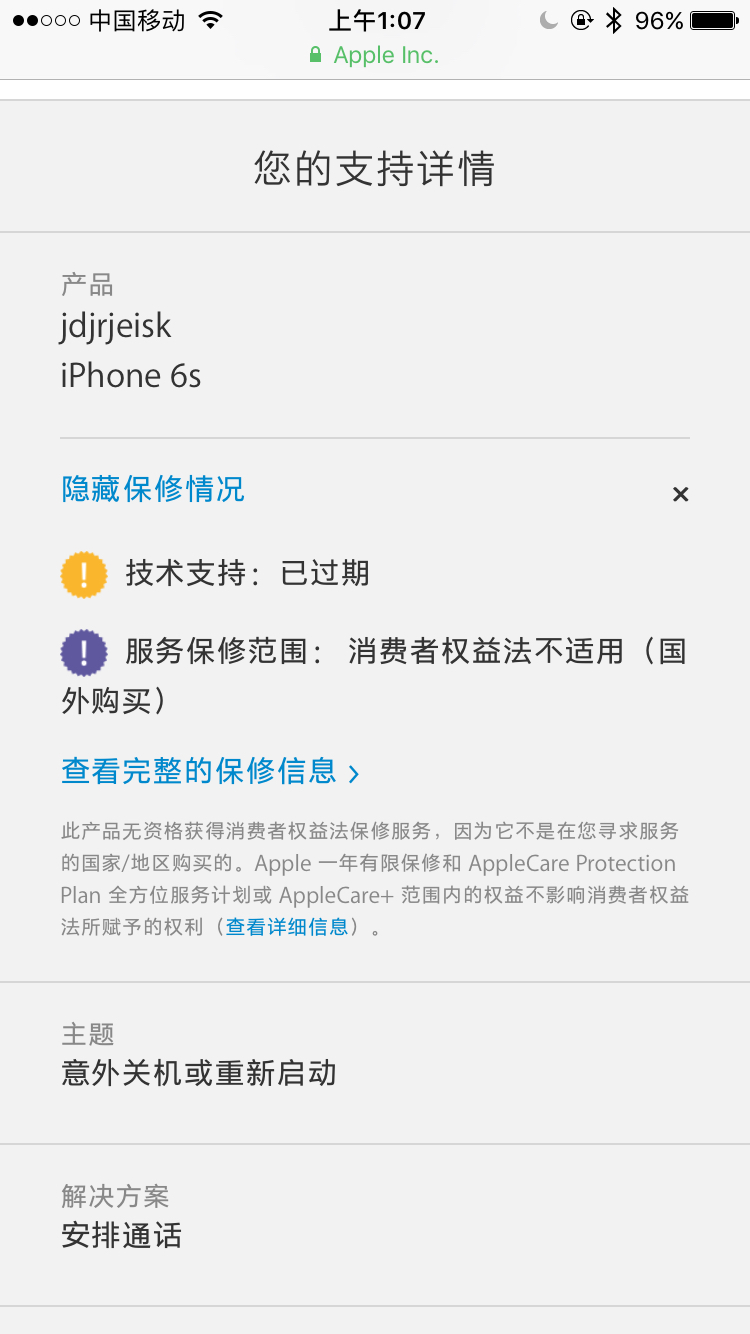
Task: Open 查看完整的保修信息 link
Action: click(210, 771)
